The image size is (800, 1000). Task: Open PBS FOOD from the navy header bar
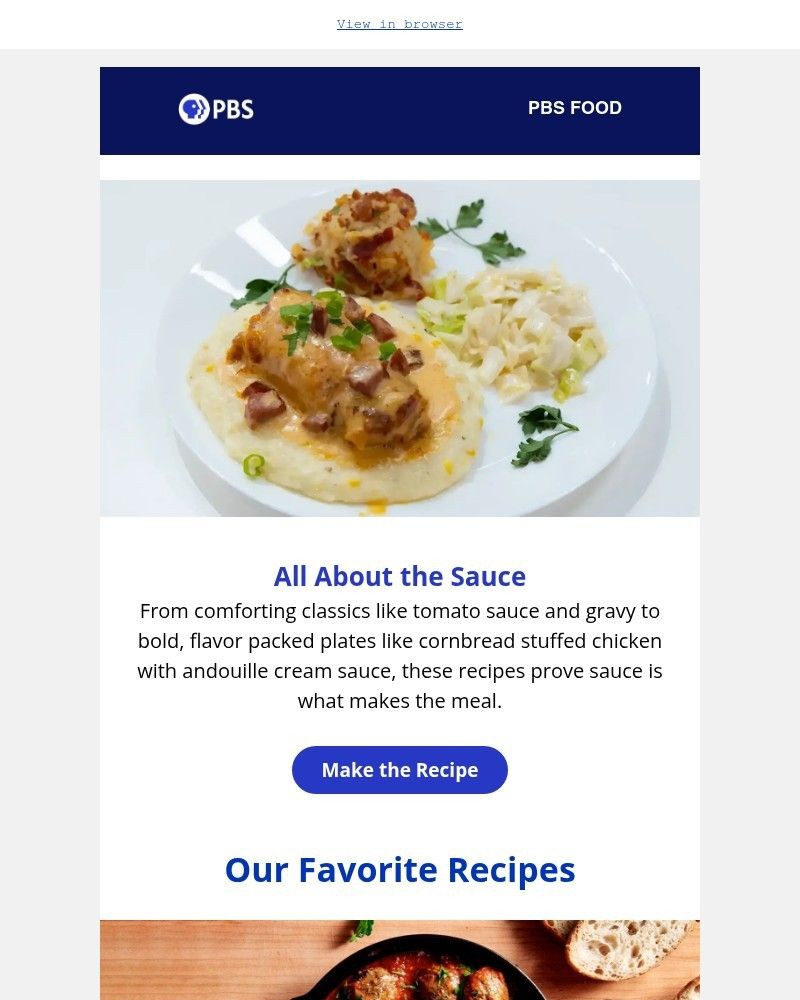tap(574, 108)
